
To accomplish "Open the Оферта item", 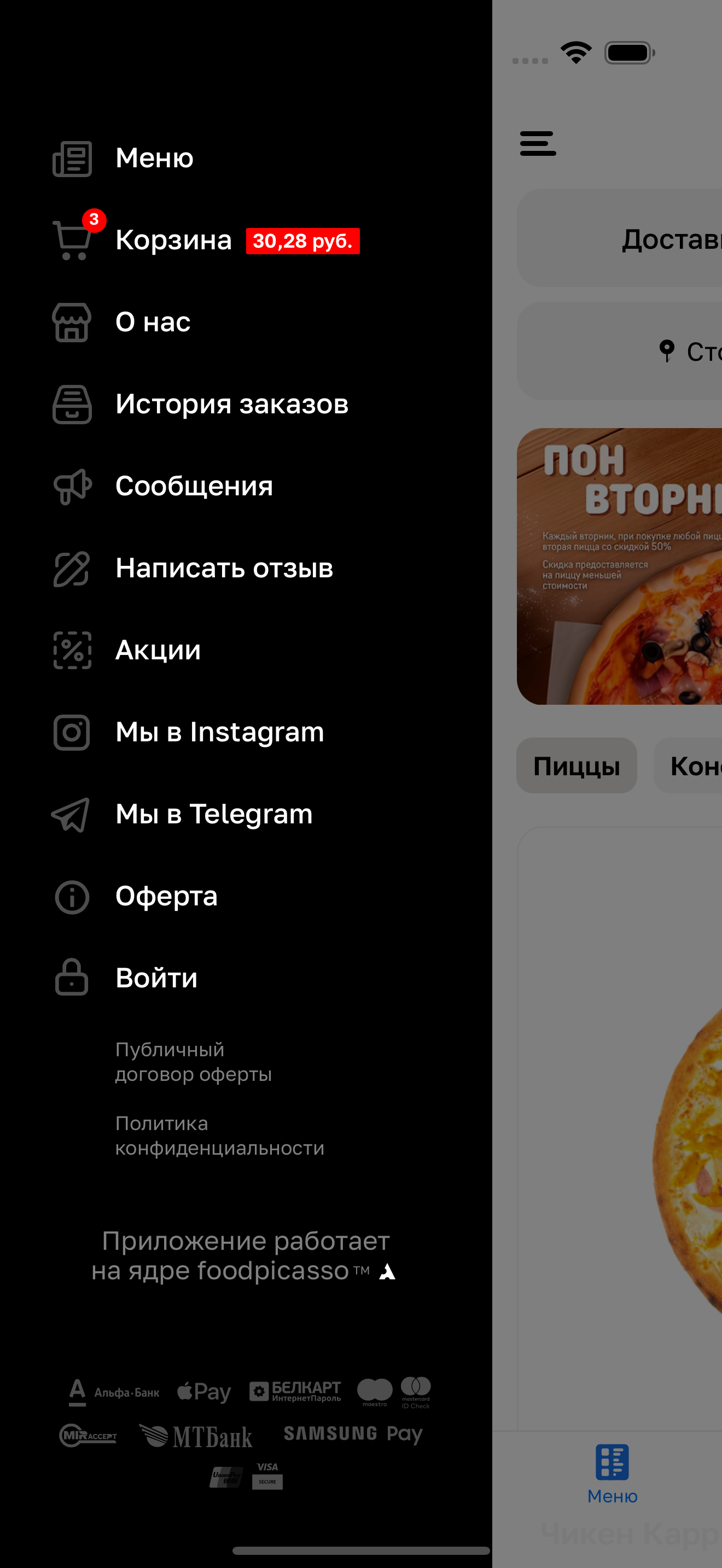I will pyautogui.click(x=166, y=896).
